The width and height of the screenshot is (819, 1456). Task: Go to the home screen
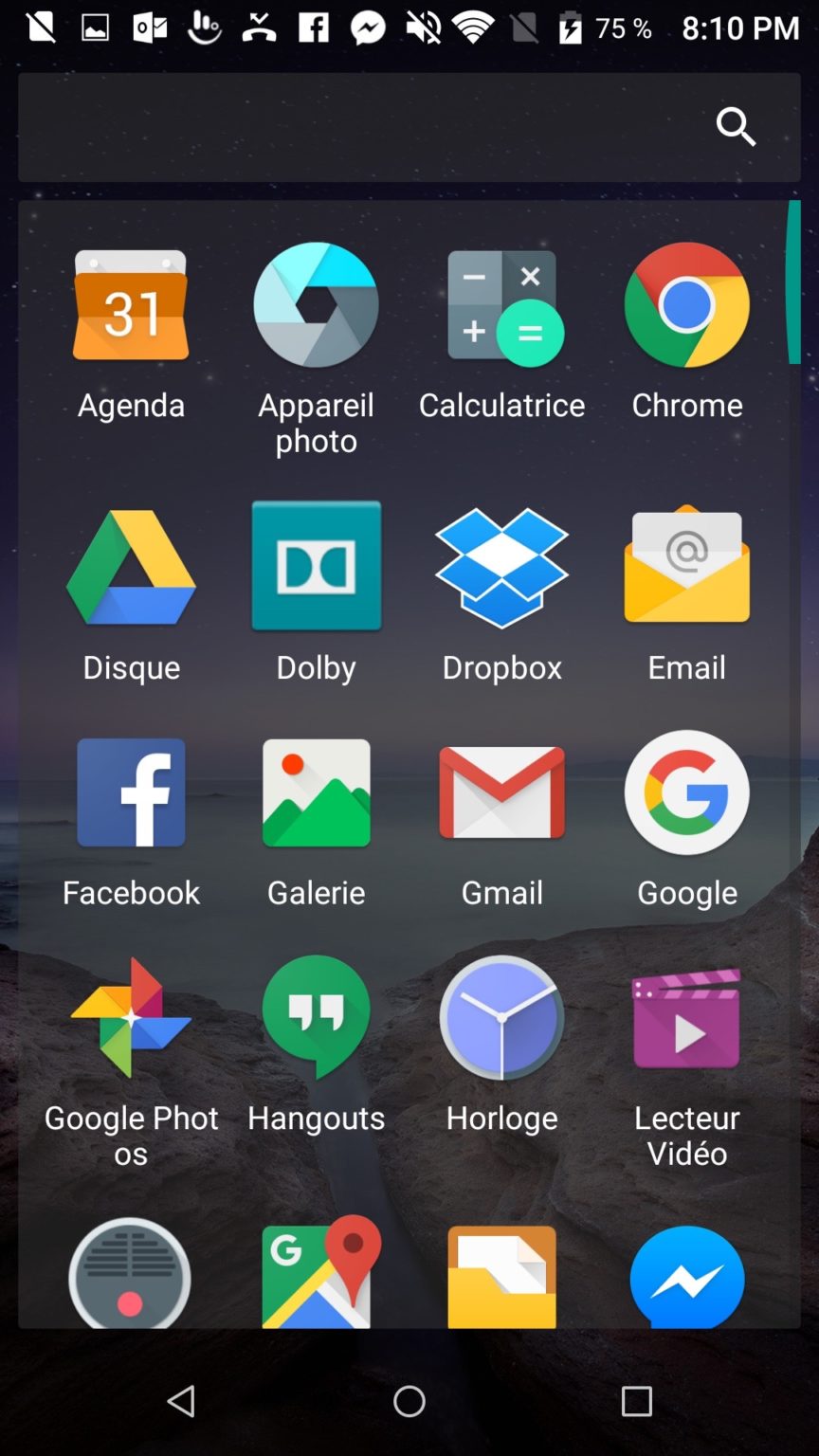click(x=409, y=1401)
